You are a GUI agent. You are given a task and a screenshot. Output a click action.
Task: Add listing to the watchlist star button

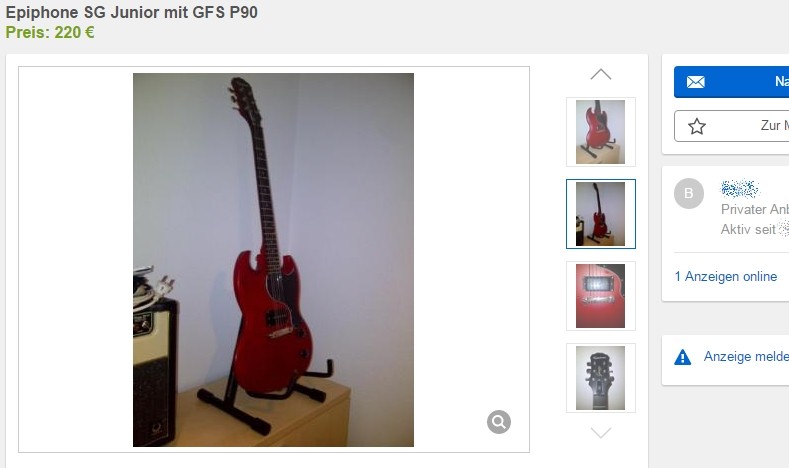[731, 126]
